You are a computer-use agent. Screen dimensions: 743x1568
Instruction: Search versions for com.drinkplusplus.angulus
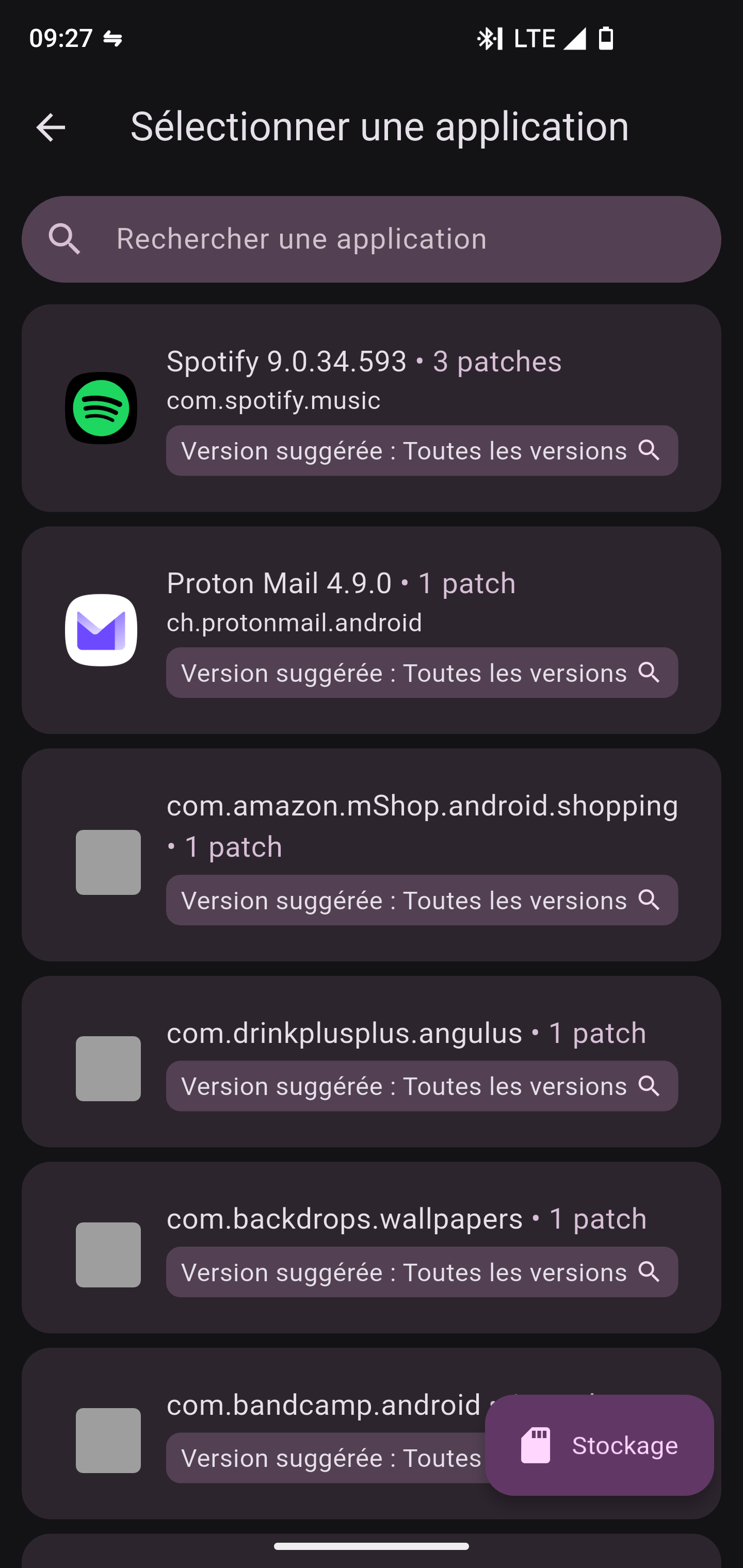pyautogui.click(x=422, y=1086)
